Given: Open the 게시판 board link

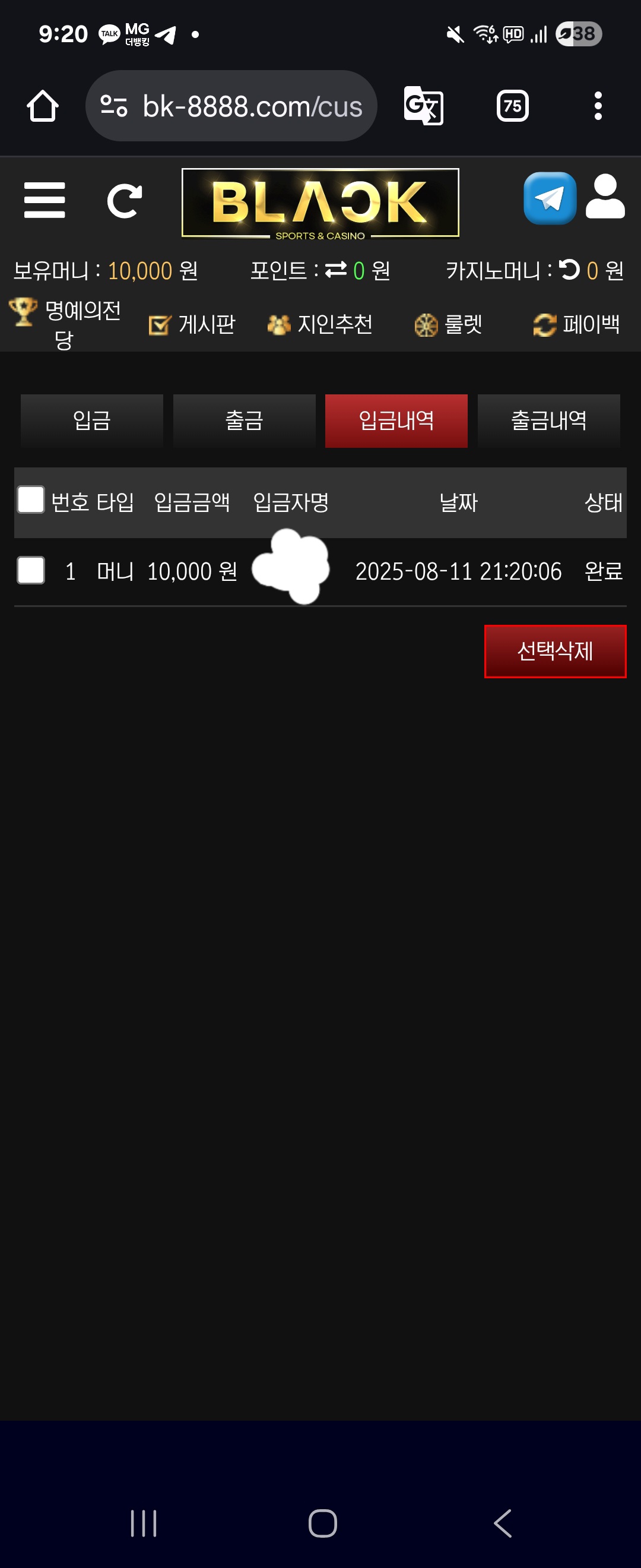Looking at the screenshot, I should coord(193,324).
